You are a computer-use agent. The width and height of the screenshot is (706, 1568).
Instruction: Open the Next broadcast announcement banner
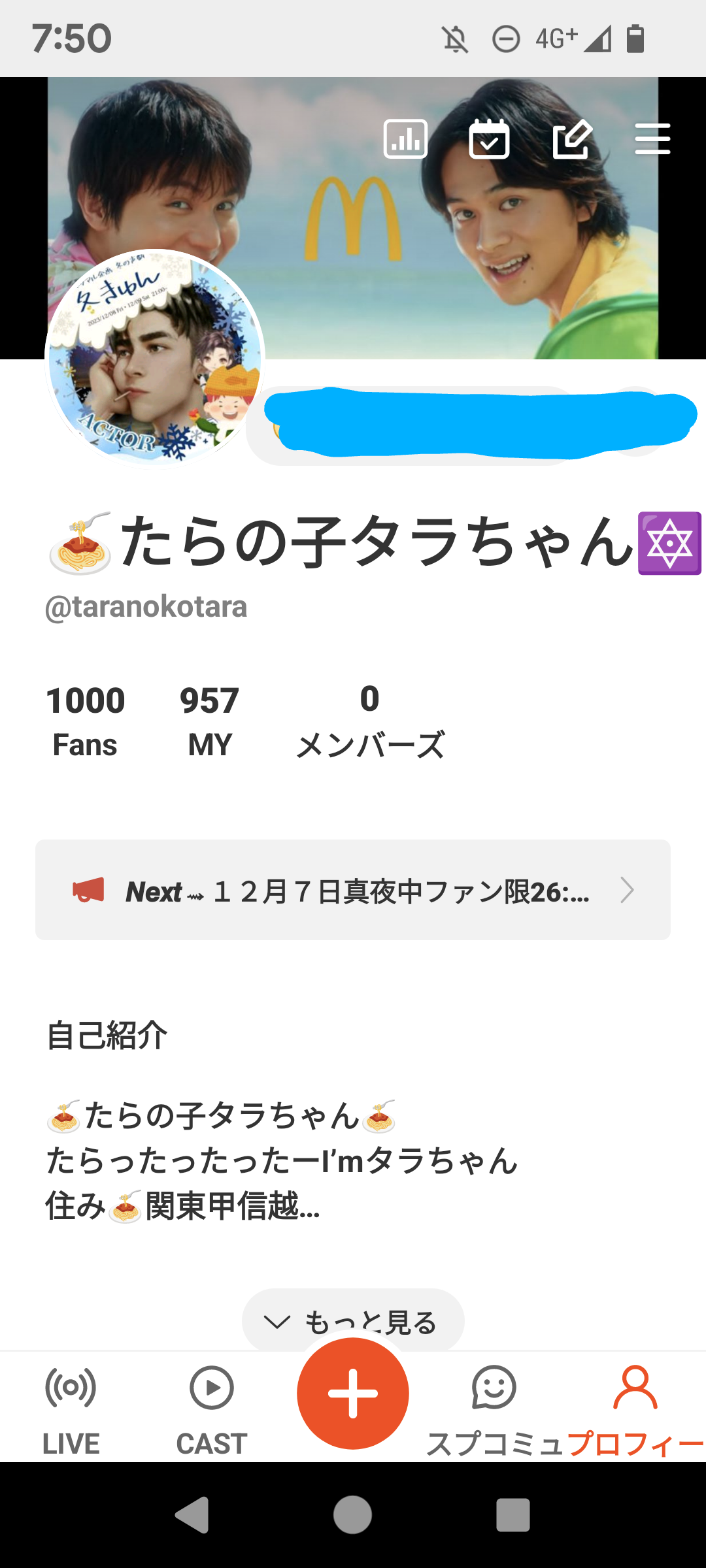pyautogui.click(x=353, y=890)
